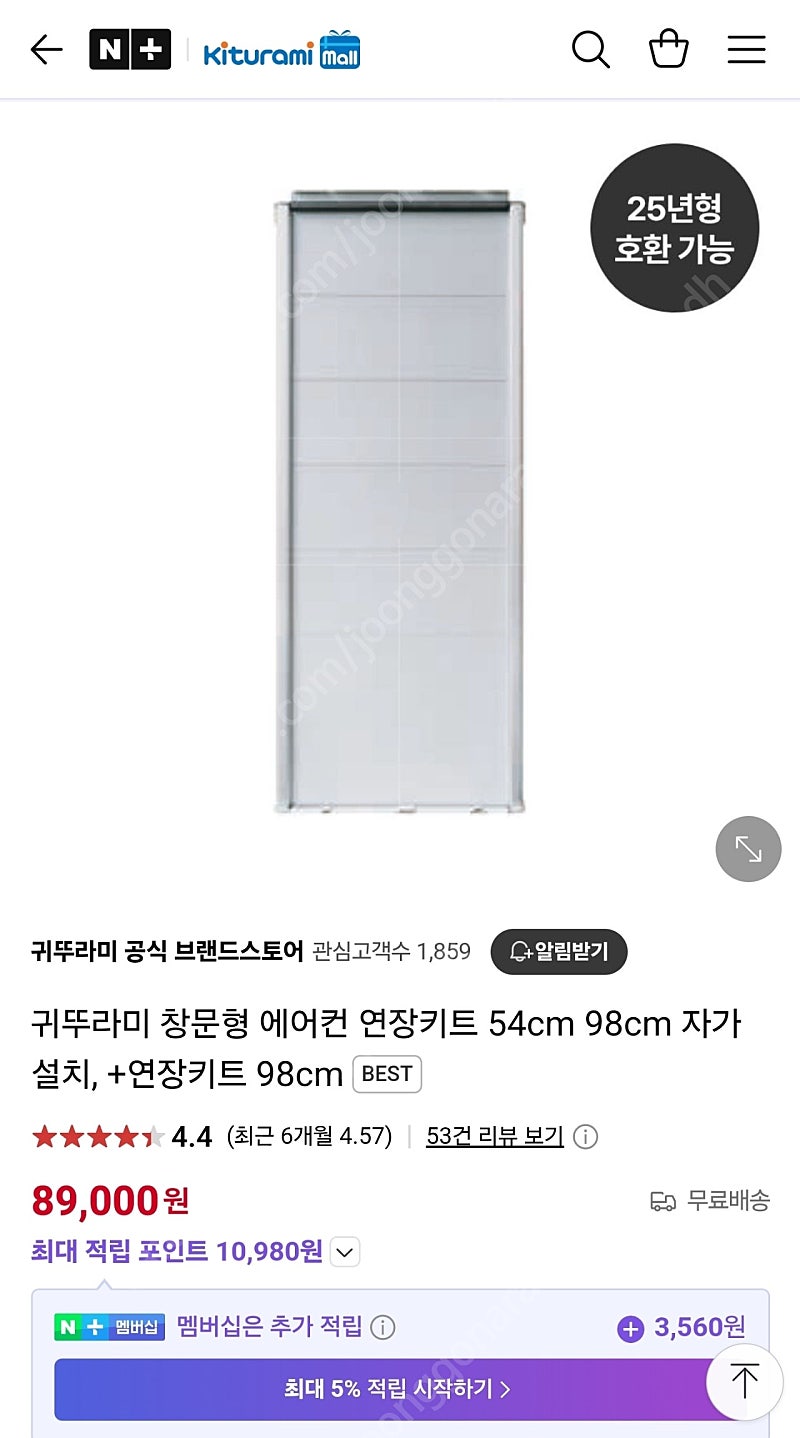This screenshot has height=1438, width=800.
Task: Tap the product image
Action: point(400,500)
